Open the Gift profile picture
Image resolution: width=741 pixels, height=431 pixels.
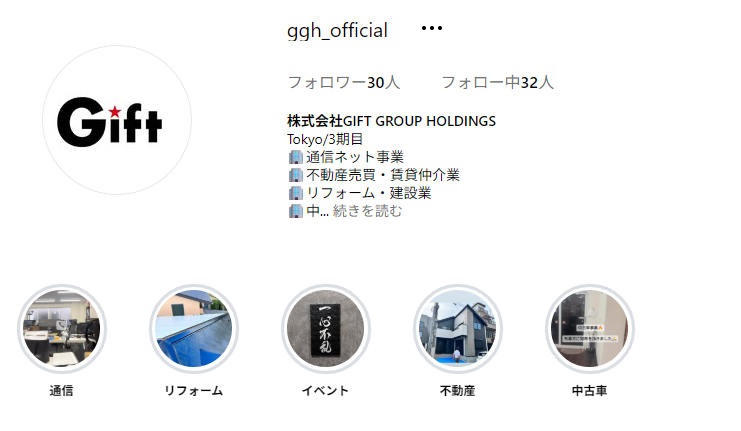tap(117, 120)
